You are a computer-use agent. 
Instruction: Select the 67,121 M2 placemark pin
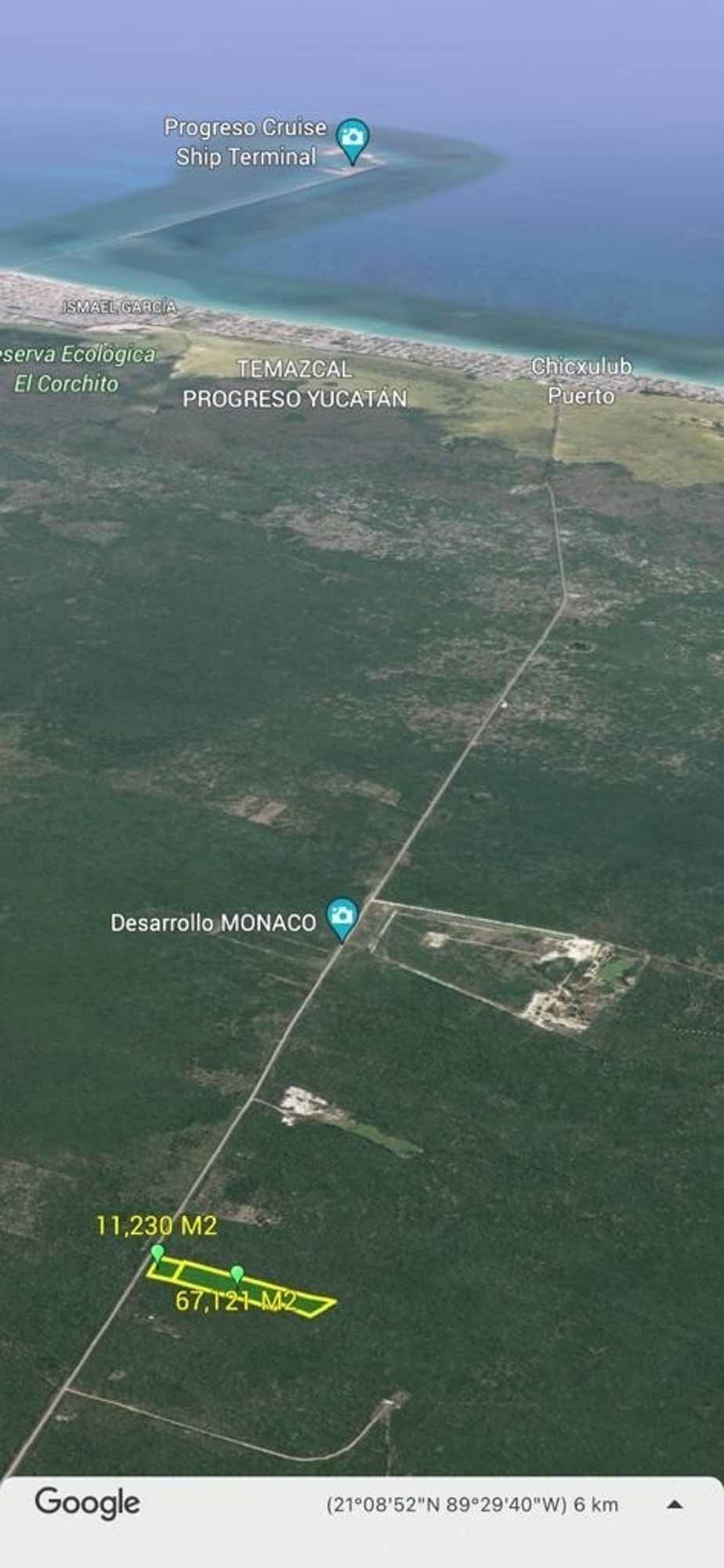click(x=237, y=1275)
